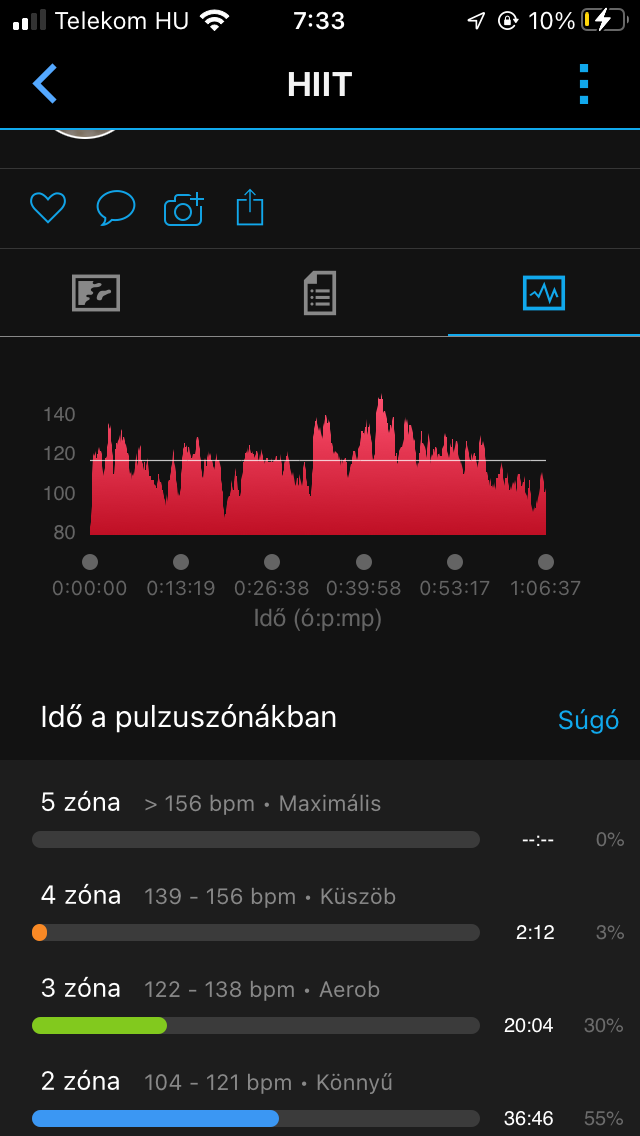Screen dimensions: 640x1136
Task: Switch to the stats list tab
Action: point(320,293)
